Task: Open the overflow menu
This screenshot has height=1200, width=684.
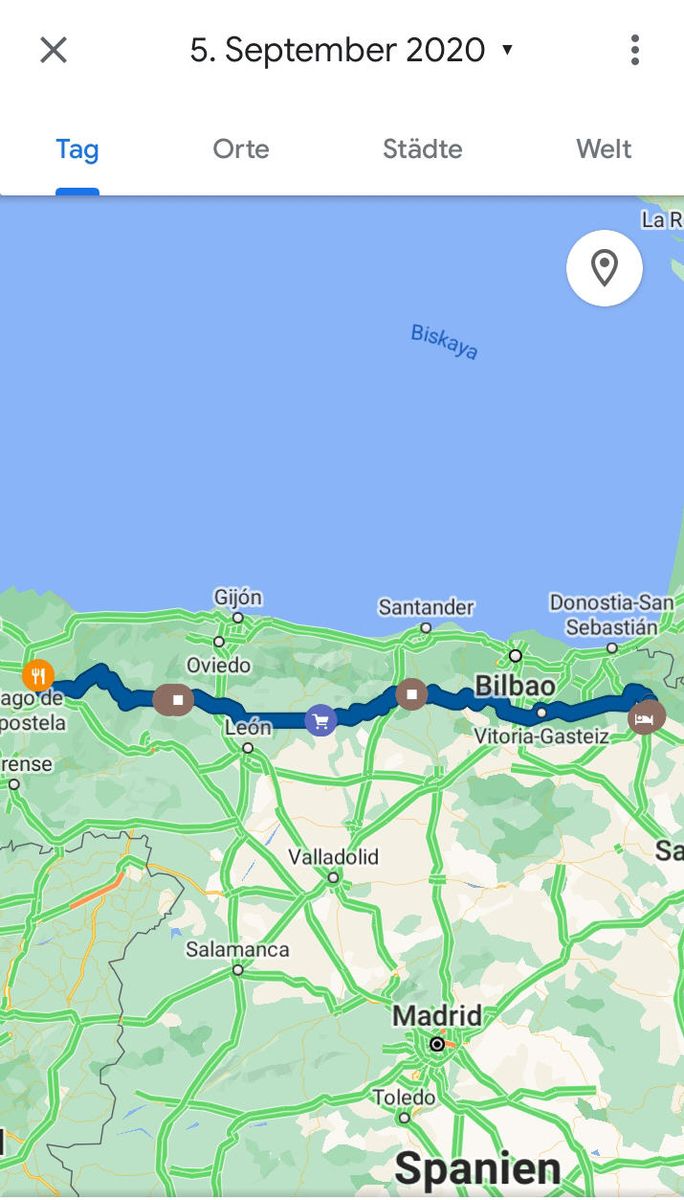Action: point(634,50)
